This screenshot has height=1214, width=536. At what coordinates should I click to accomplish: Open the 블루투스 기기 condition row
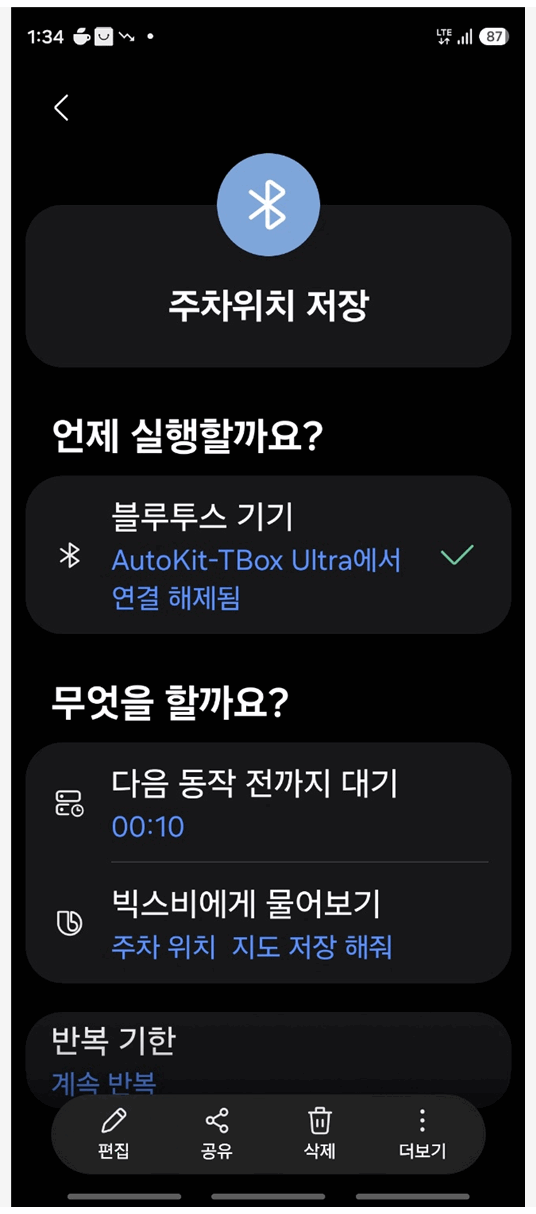268,555
